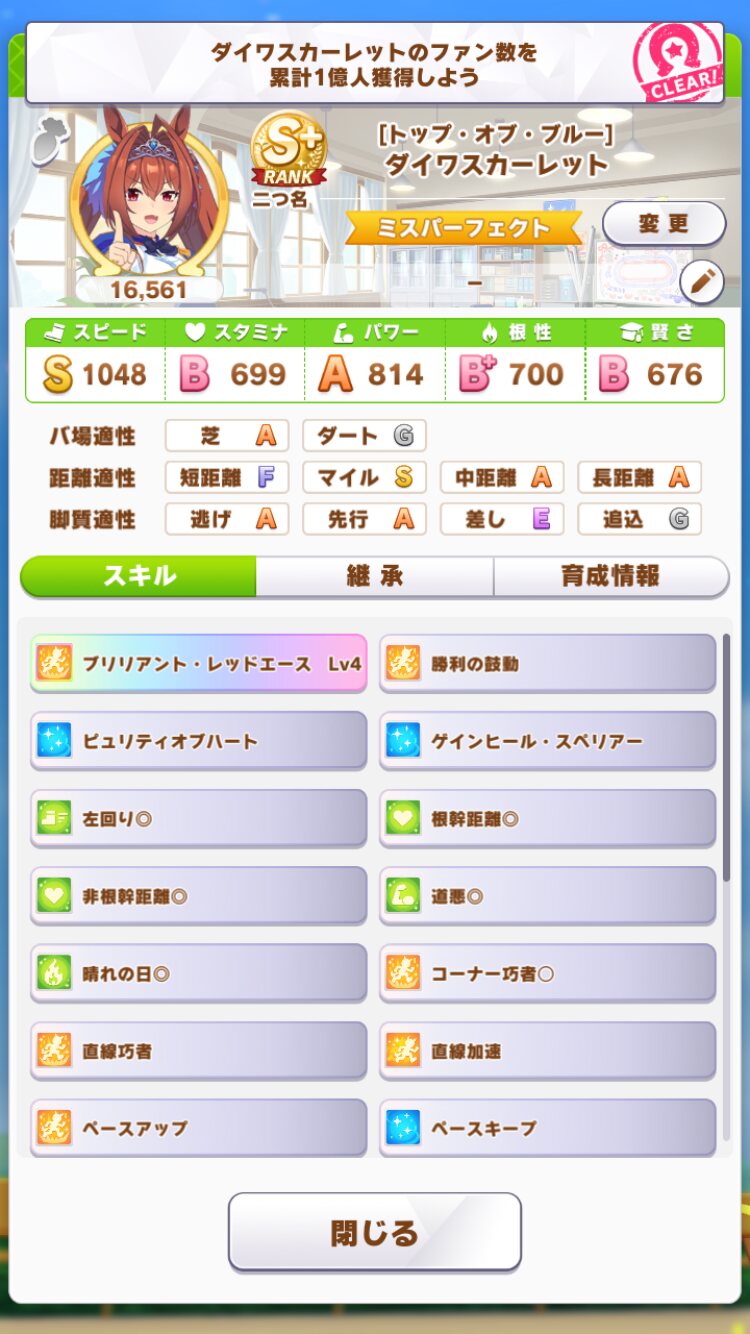Show info for 直線加速 skill
Screen dimensions: 750x1334
pyautogui.click(x=547, y=1050)
